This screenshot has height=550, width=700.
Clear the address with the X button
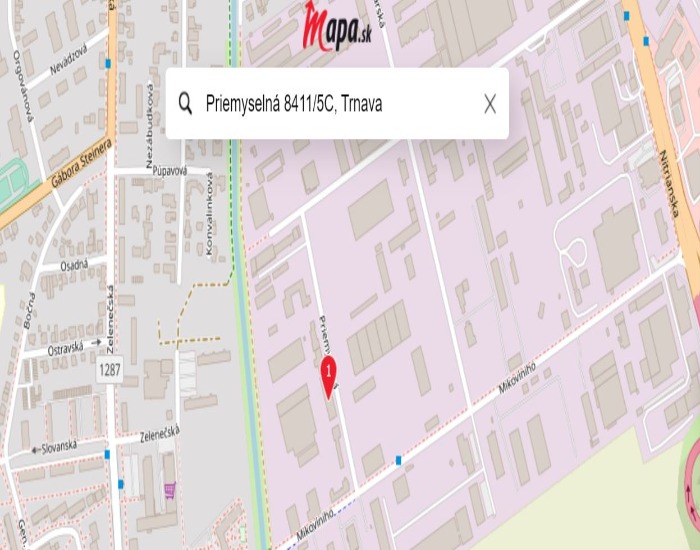point(490,104)
